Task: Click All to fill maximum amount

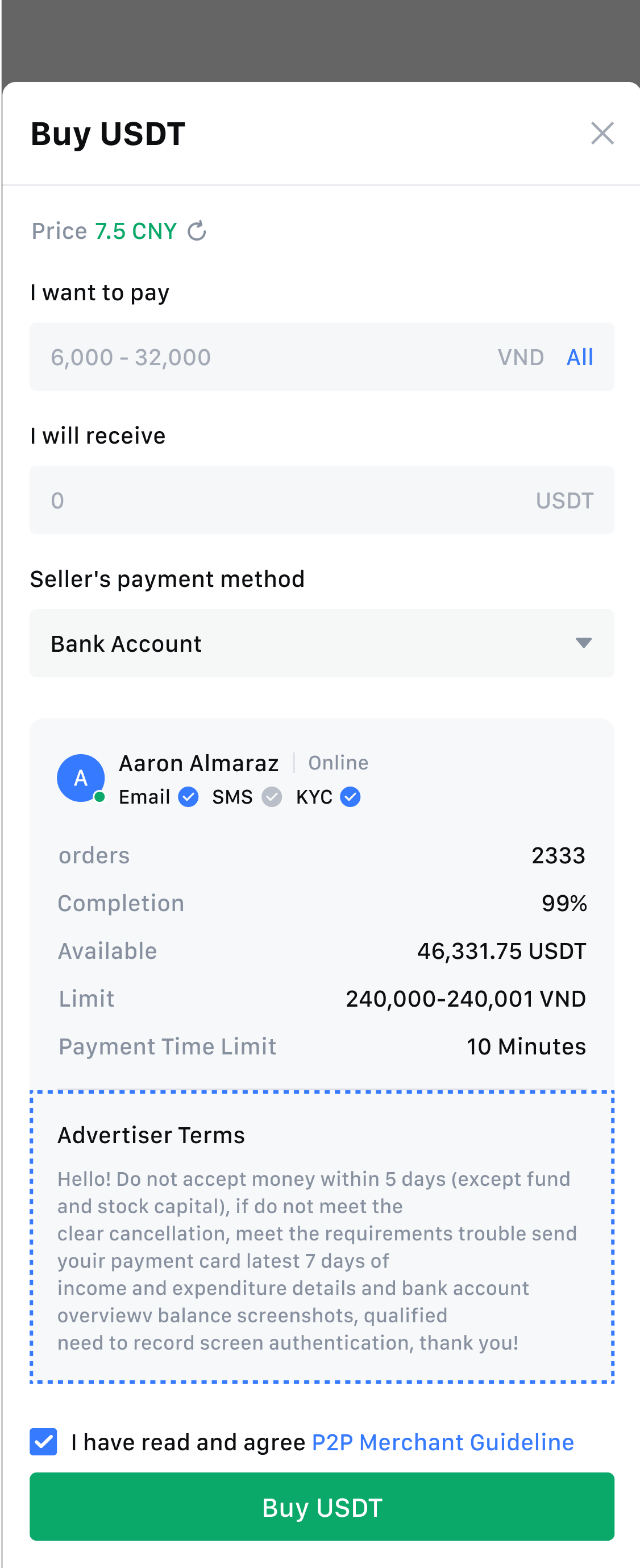Action: [579, 357]
